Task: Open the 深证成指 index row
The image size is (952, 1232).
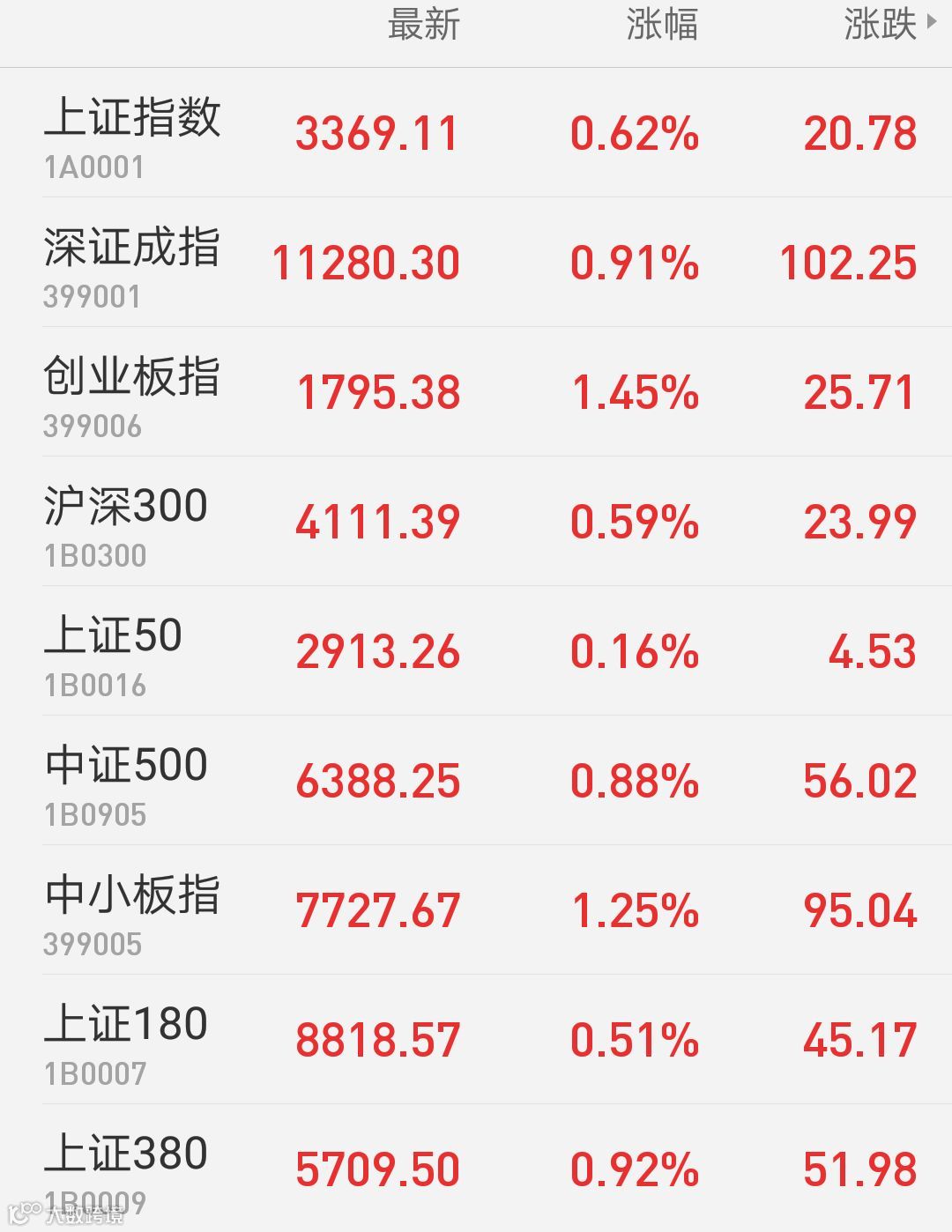Action: (x=476, y=263)
